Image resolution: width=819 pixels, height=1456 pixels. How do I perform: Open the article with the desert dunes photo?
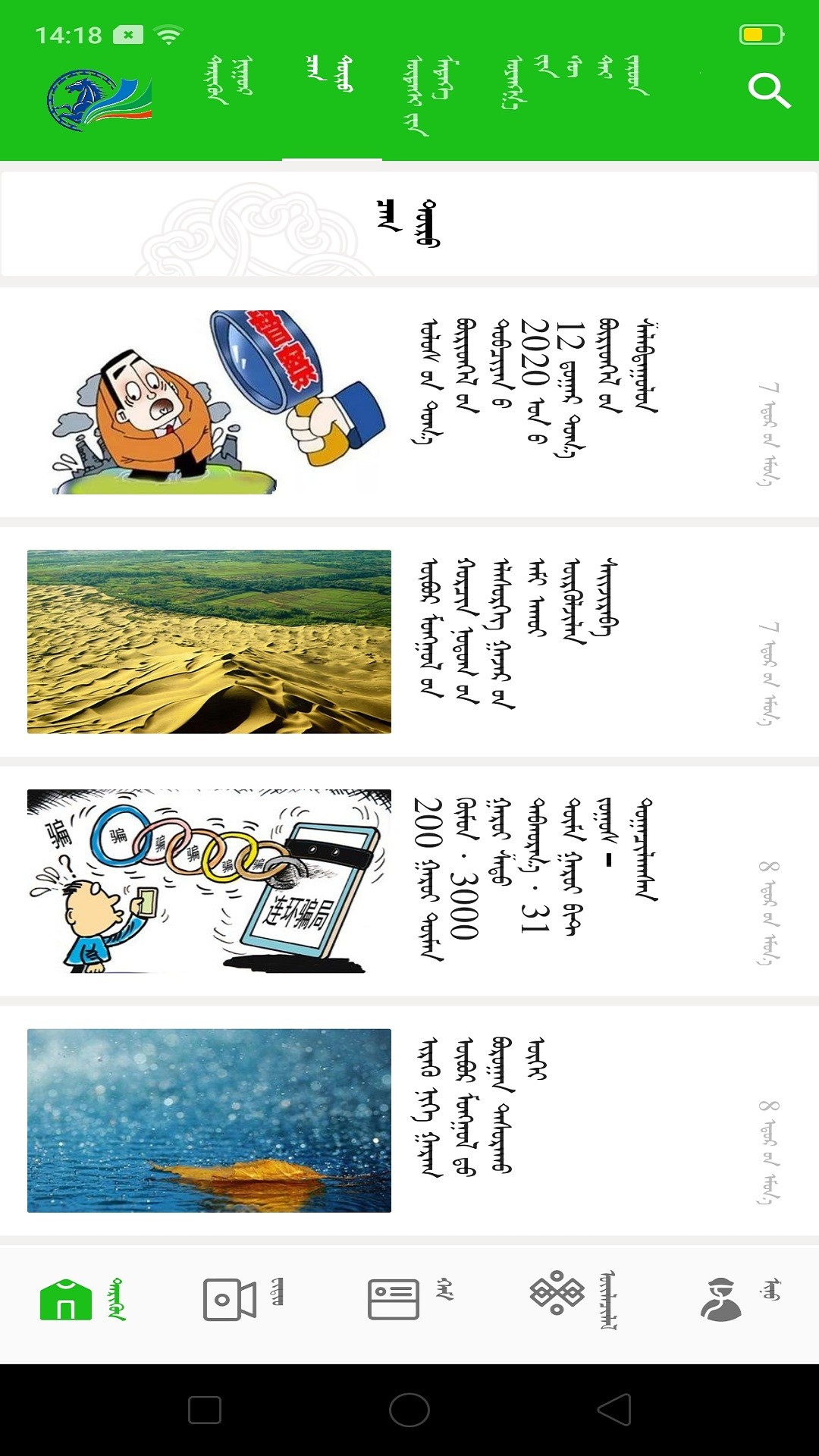(409, 642)
